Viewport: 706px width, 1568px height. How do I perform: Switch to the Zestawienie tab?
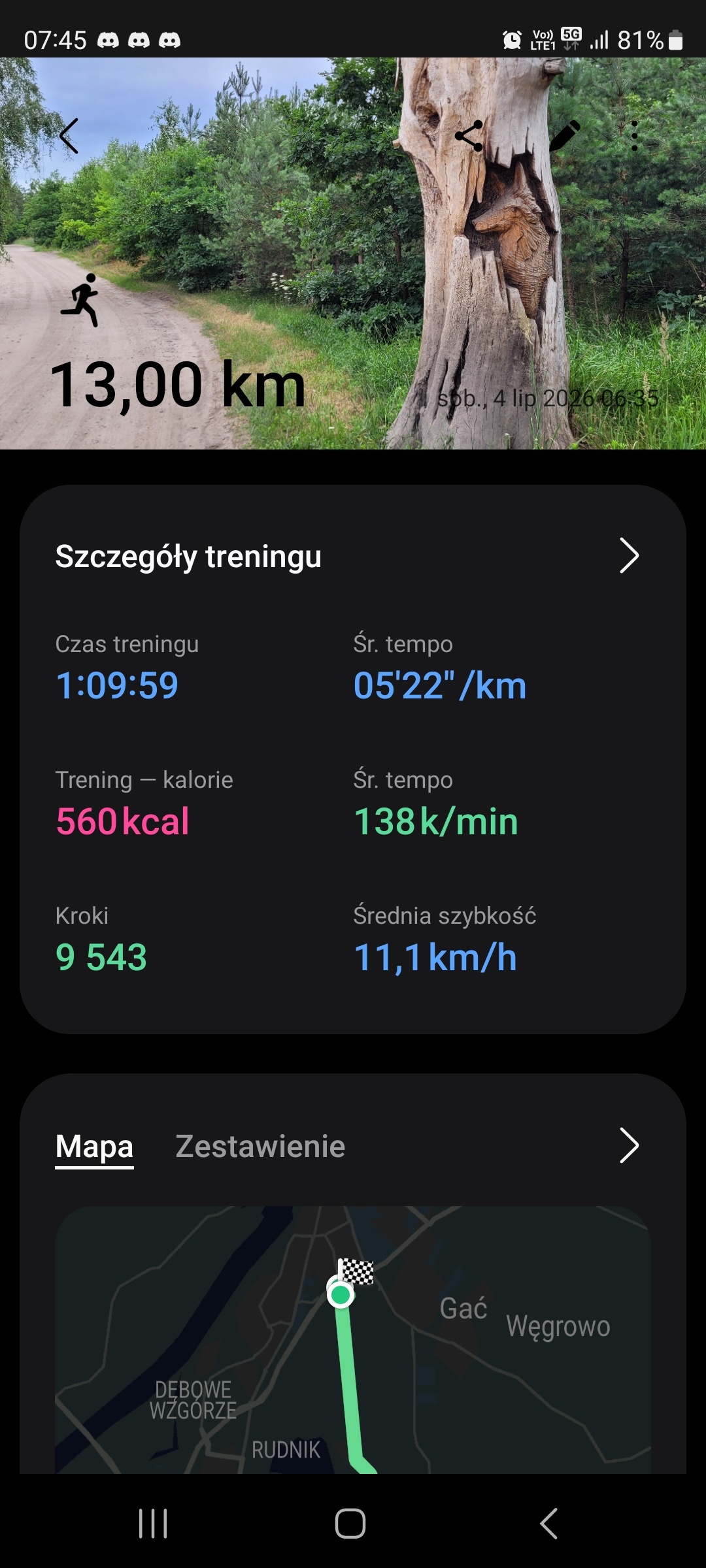pos(260,1147)
